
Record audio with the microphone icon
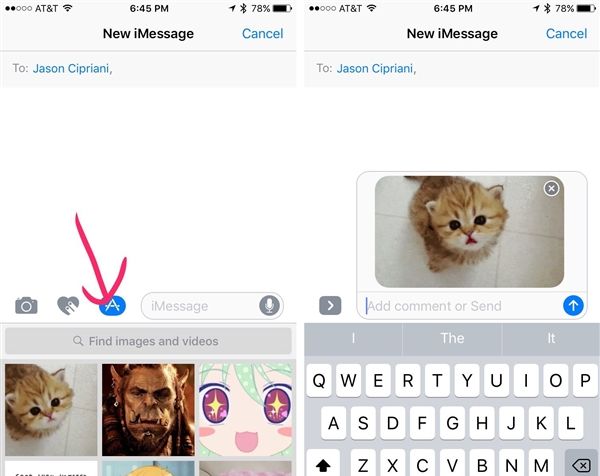pos(268,306)
